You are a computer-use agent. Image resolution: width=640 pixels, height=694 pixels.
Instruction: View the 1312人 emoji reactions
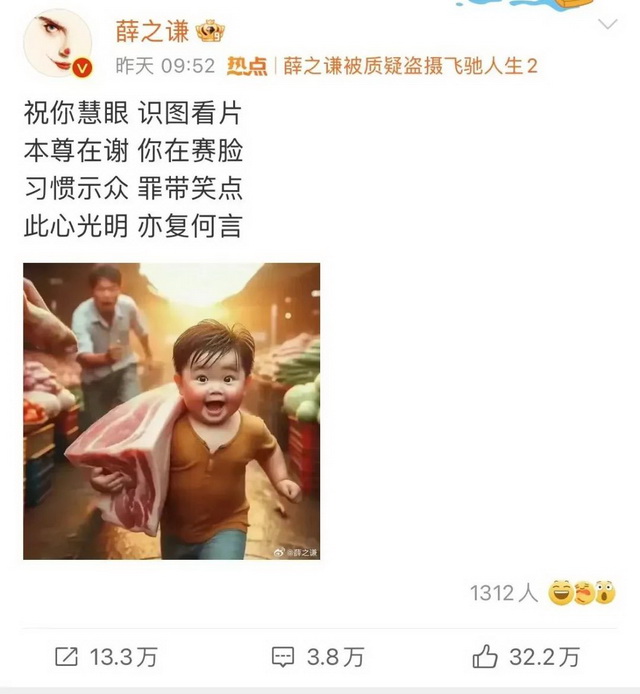pos(542,593)
